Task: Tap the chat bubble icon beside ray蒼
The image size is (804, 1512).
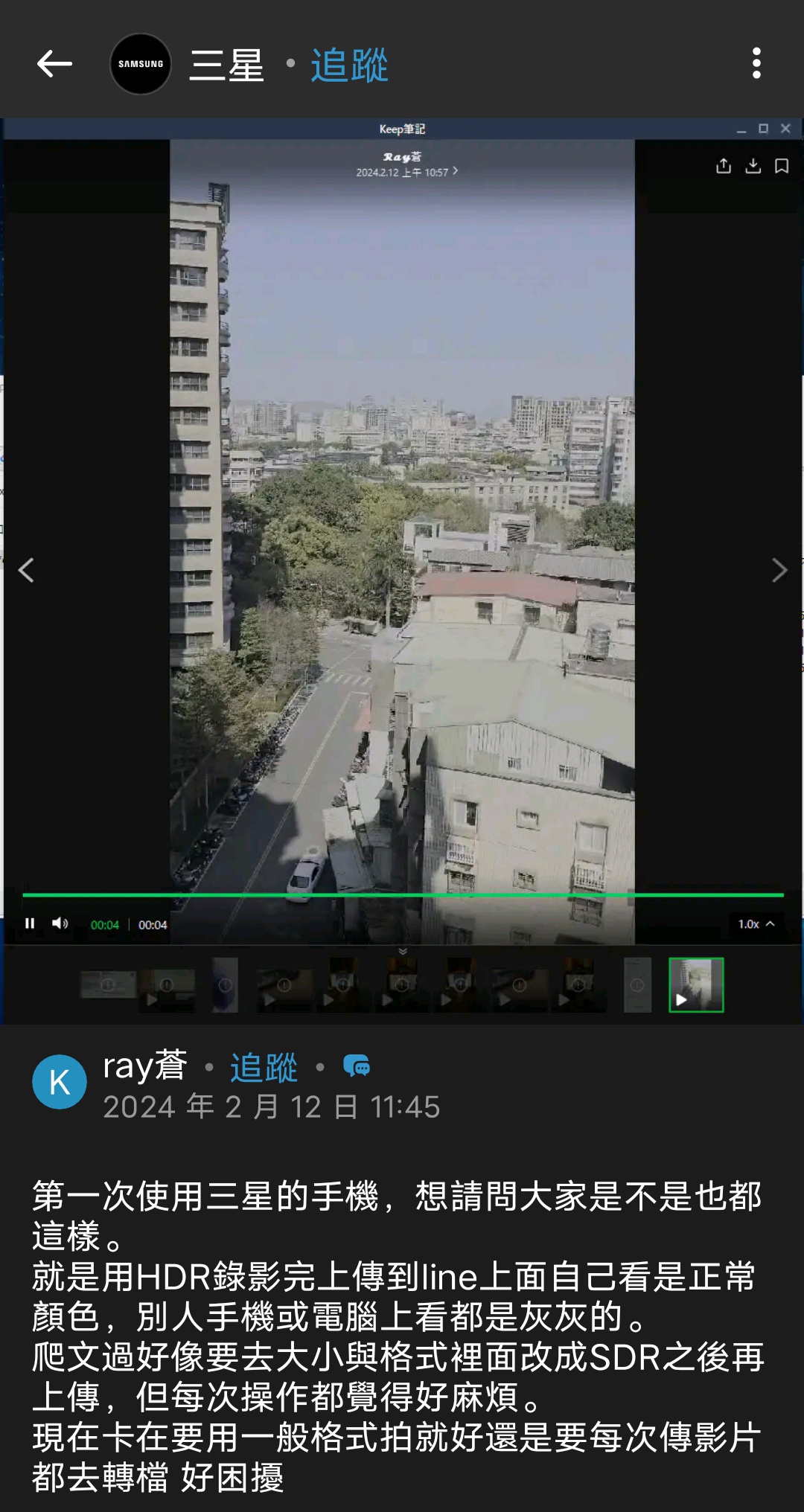Action: tap(357, 1066)
